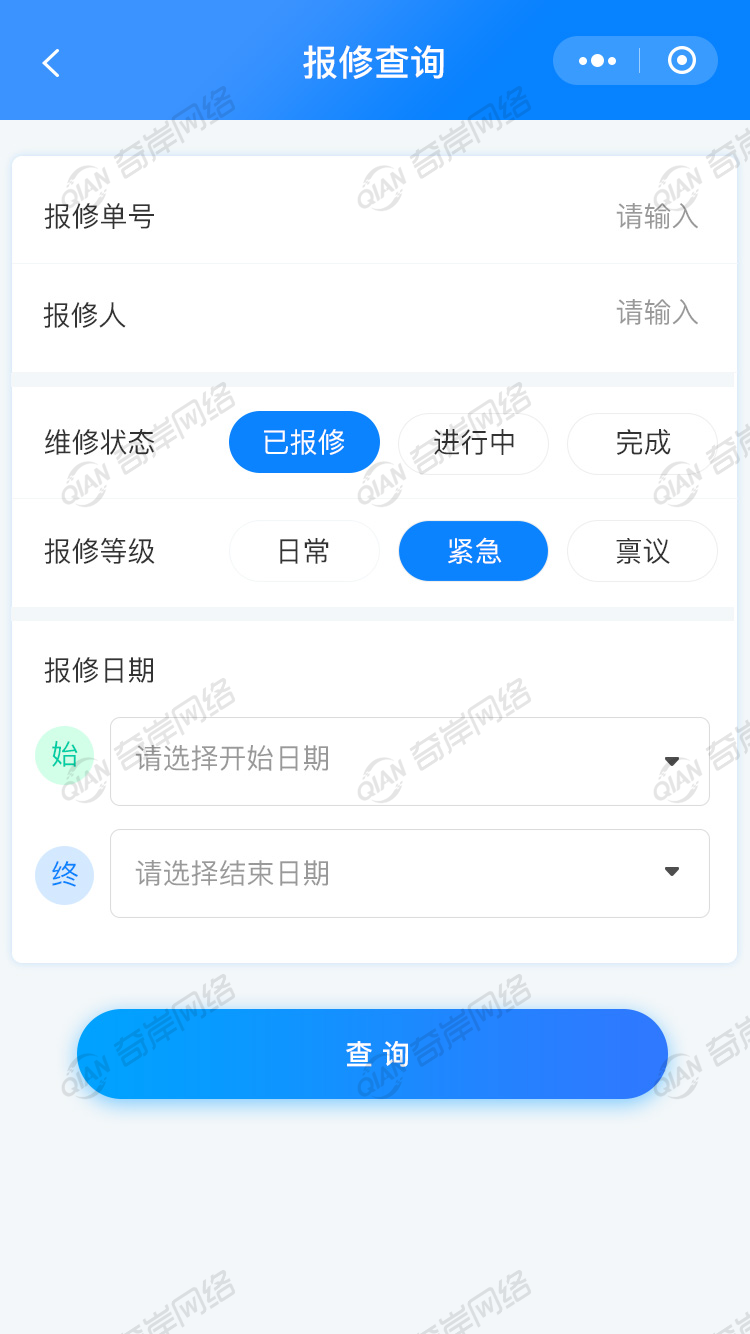This screenshot has height=1334, width=750.
Task: Open the mini program more options menu
Action: pyautogui.click(x=597, y=61)
